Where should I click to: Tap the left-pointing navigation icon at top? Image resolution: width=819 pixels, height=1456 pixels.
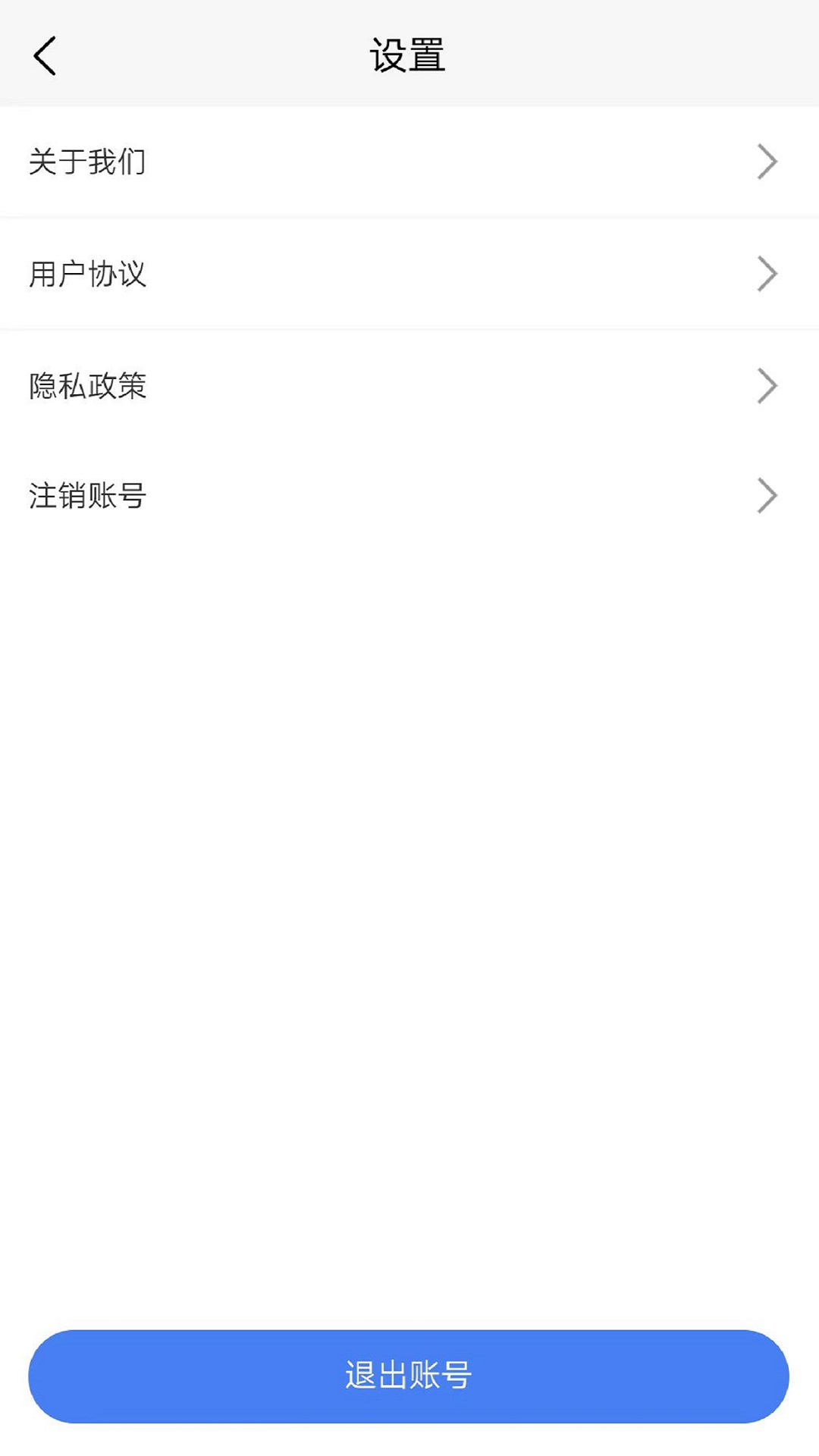43,54
